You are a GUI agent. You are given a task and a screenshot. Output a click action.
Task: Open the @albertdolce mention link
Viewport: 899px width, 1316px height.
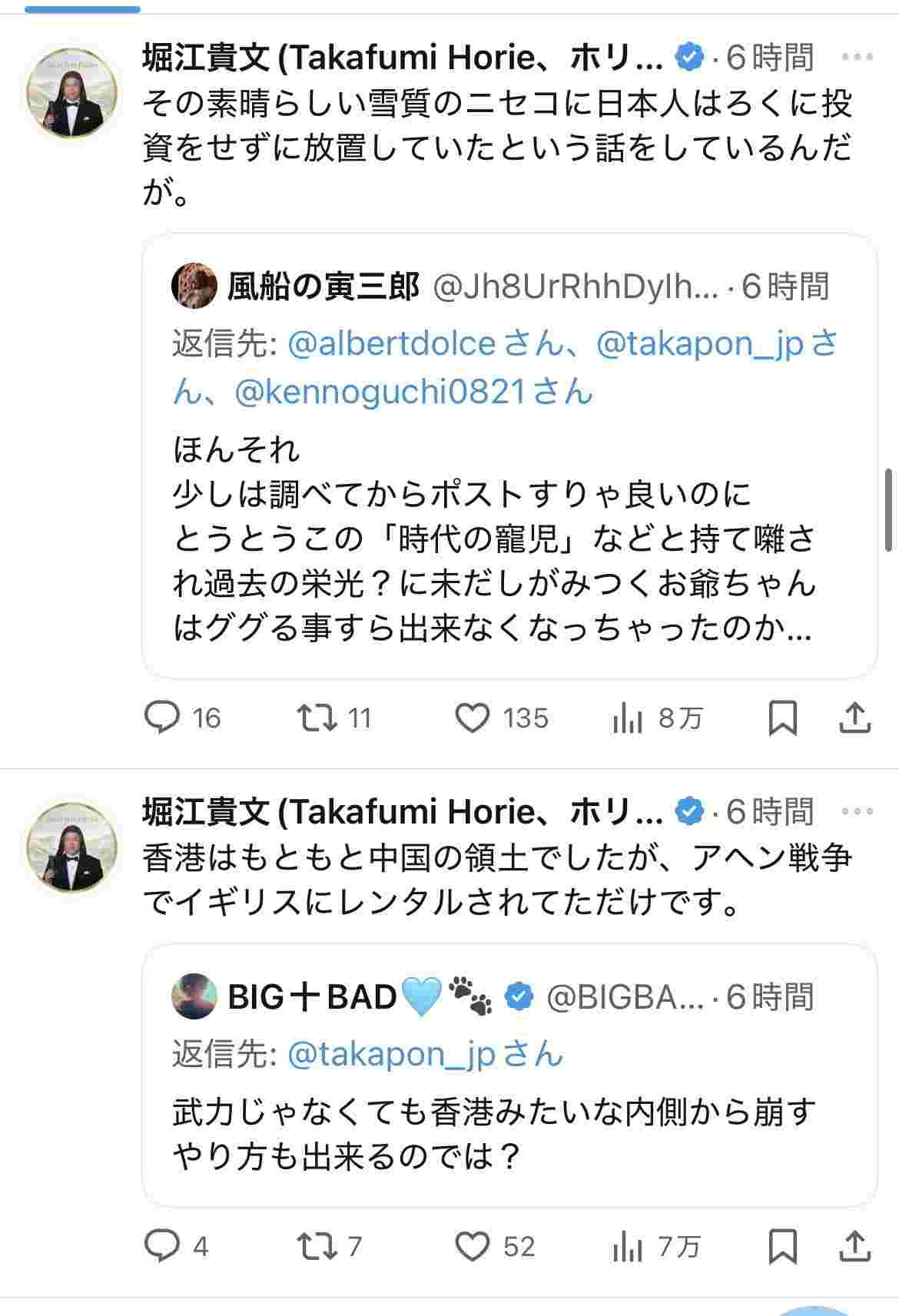click(391, 343)
